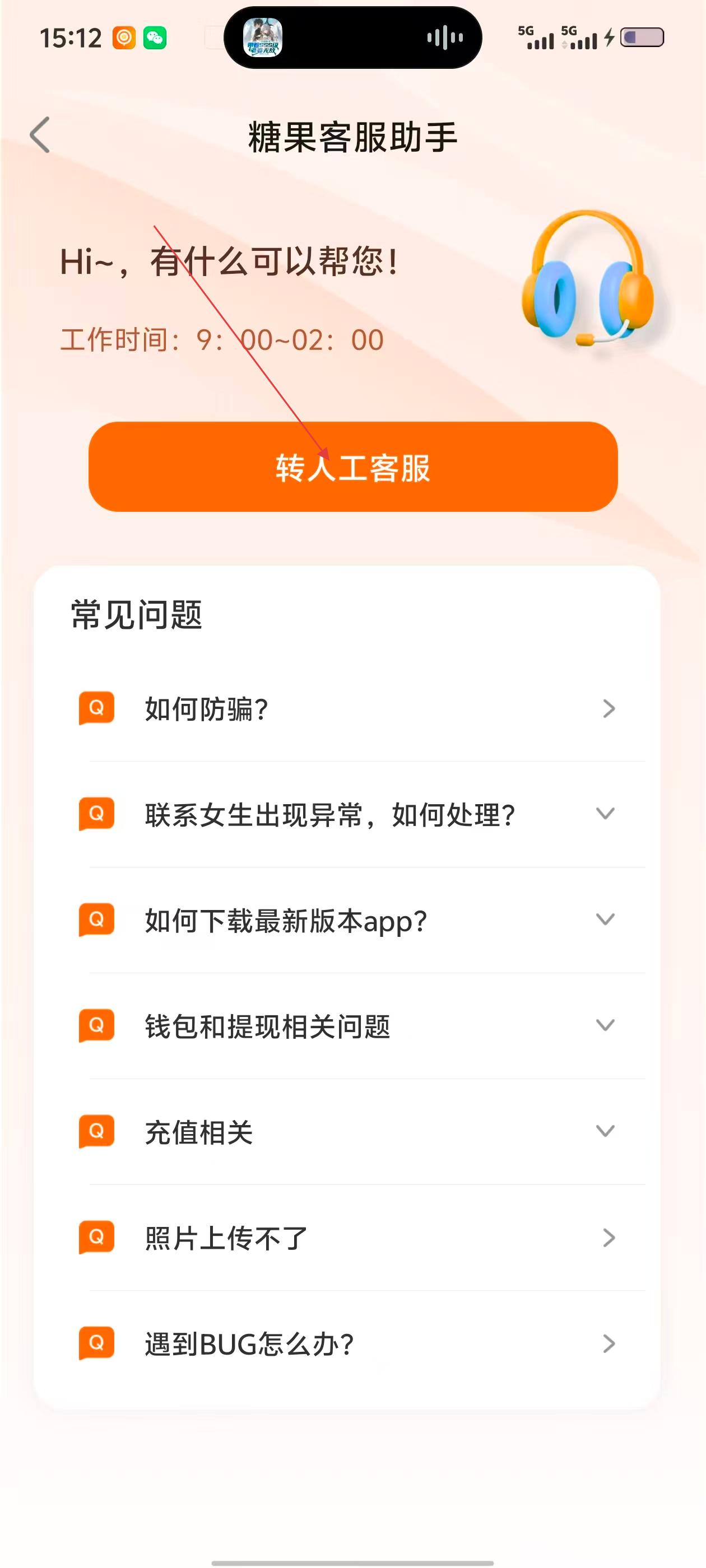Expand 联系女生出现异常，如何处理?

(x=347, y=814)
